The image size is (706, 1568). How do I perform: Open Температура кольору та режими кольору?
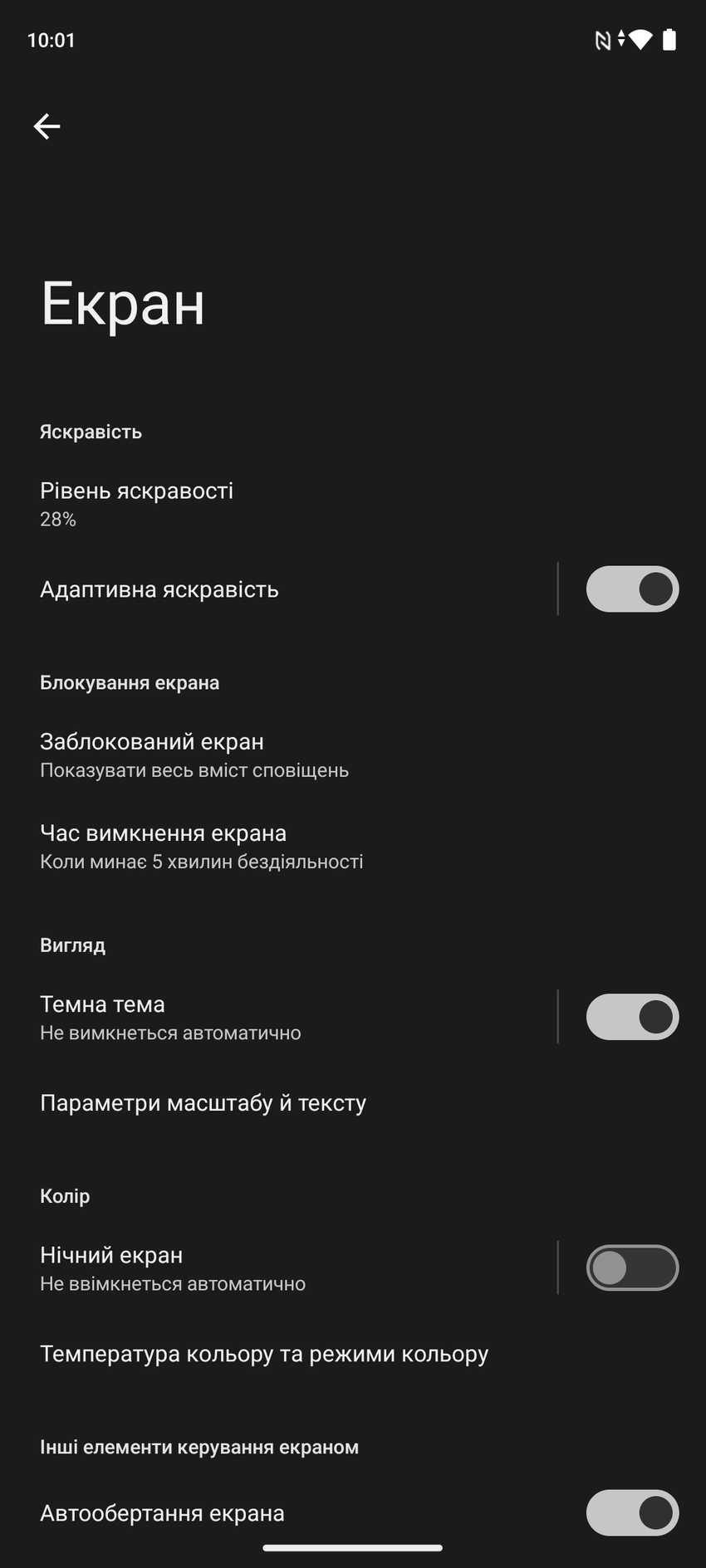point(264,1354)
